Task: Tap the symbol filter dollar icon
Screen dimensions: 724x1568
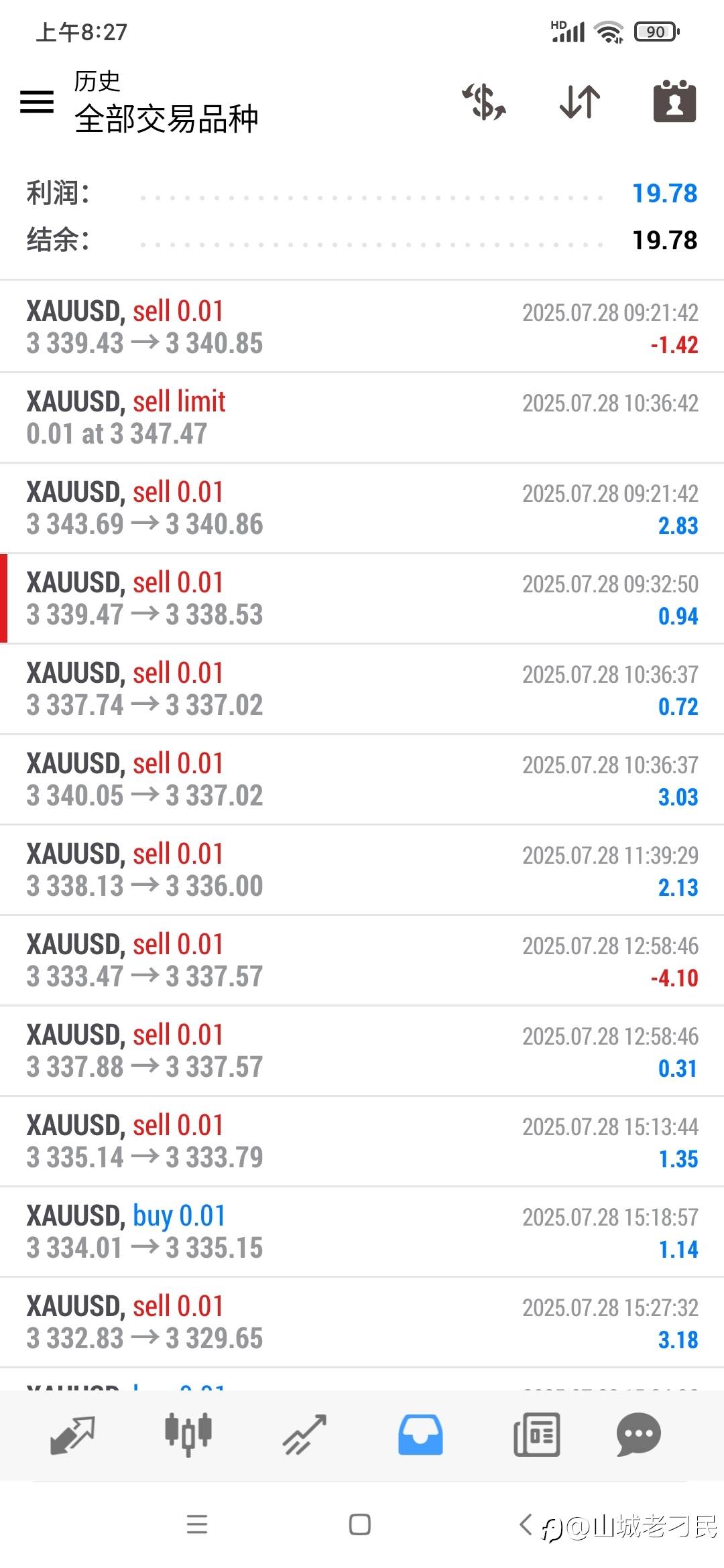Action: pyautogui.click(x=484, y=102)
